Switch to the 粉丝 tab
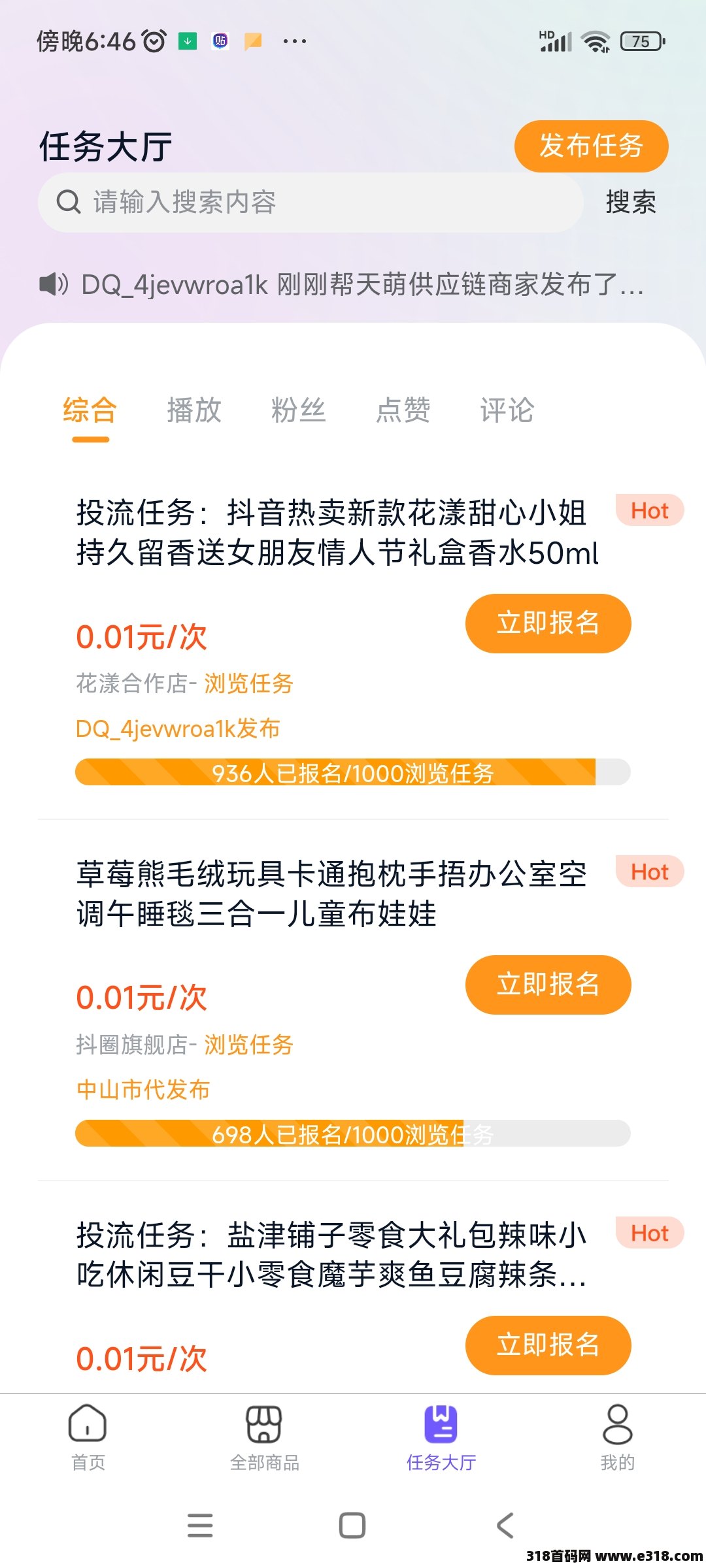The image size is (706, 1568). click(299, 411)
